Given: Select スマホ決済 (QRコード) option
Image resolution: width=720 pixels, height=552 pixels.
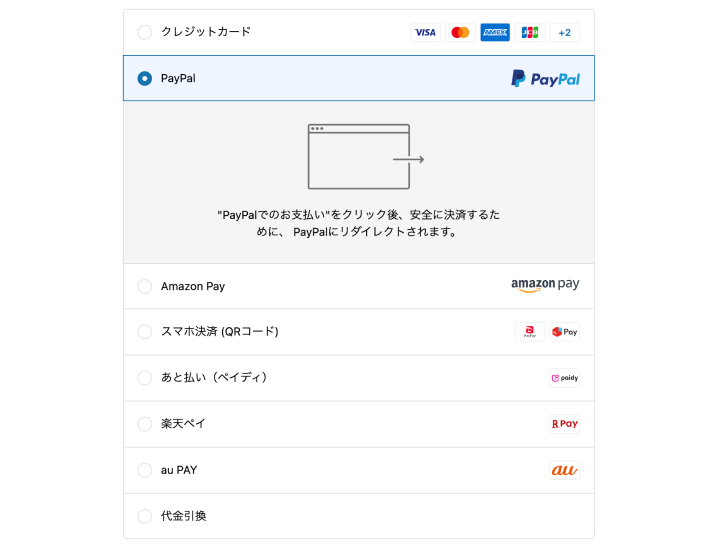Looking at the screenshot, I should click(145, 332).
